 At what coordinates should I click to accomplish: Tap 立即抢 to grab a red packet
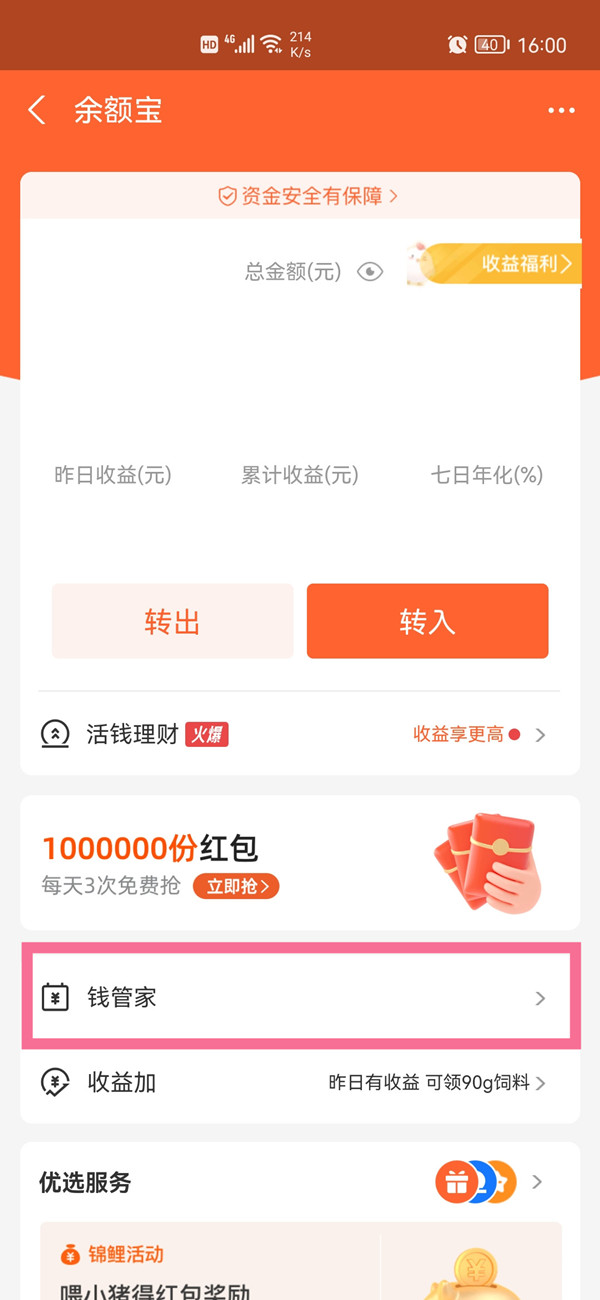[236, 886]
